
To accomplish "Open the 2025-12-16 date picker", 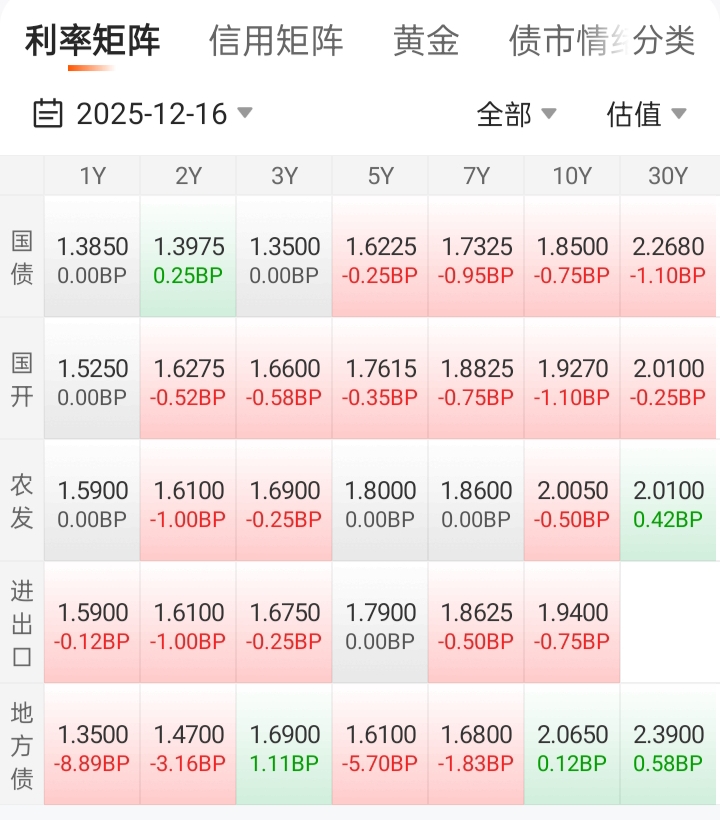I will (143, 114).
